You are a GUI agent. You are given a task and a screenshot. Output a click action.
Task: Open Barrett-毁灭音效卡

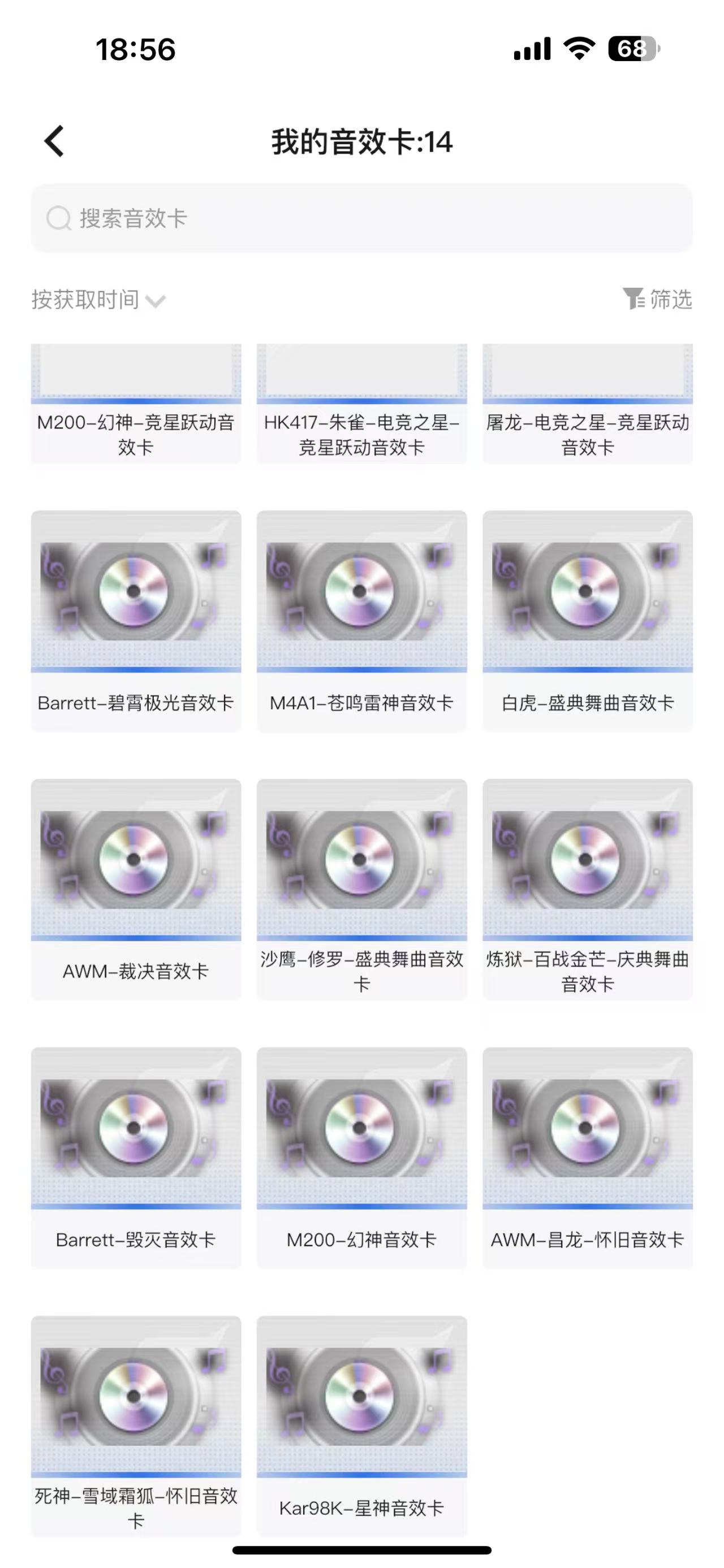[136, 1156]
